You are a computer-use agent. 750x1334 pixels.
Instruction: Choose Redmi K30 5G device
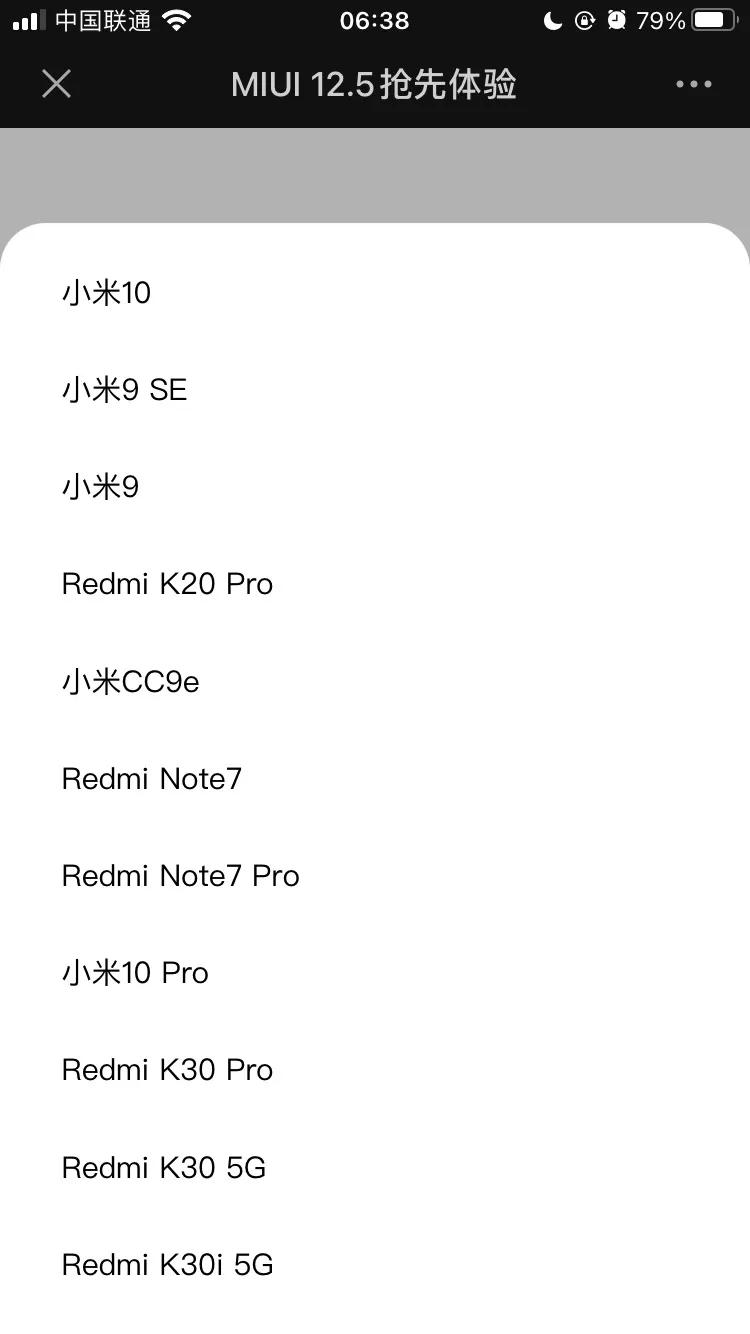(163, 1166)
